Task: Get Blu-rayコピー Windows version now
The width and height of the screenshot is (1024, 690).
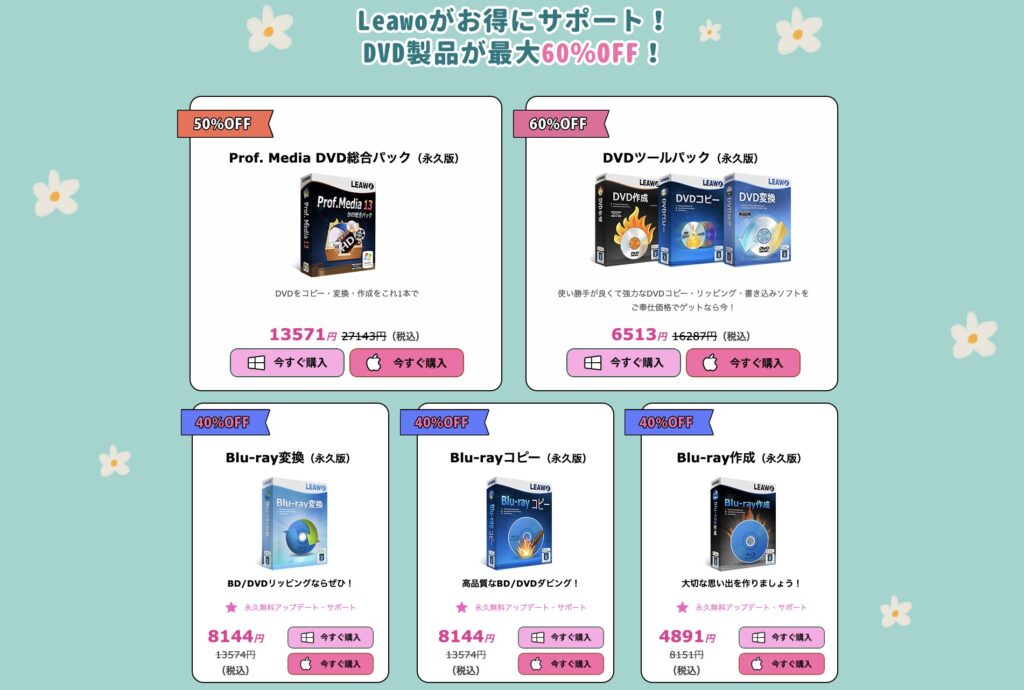Action: (x=560, y=637)
